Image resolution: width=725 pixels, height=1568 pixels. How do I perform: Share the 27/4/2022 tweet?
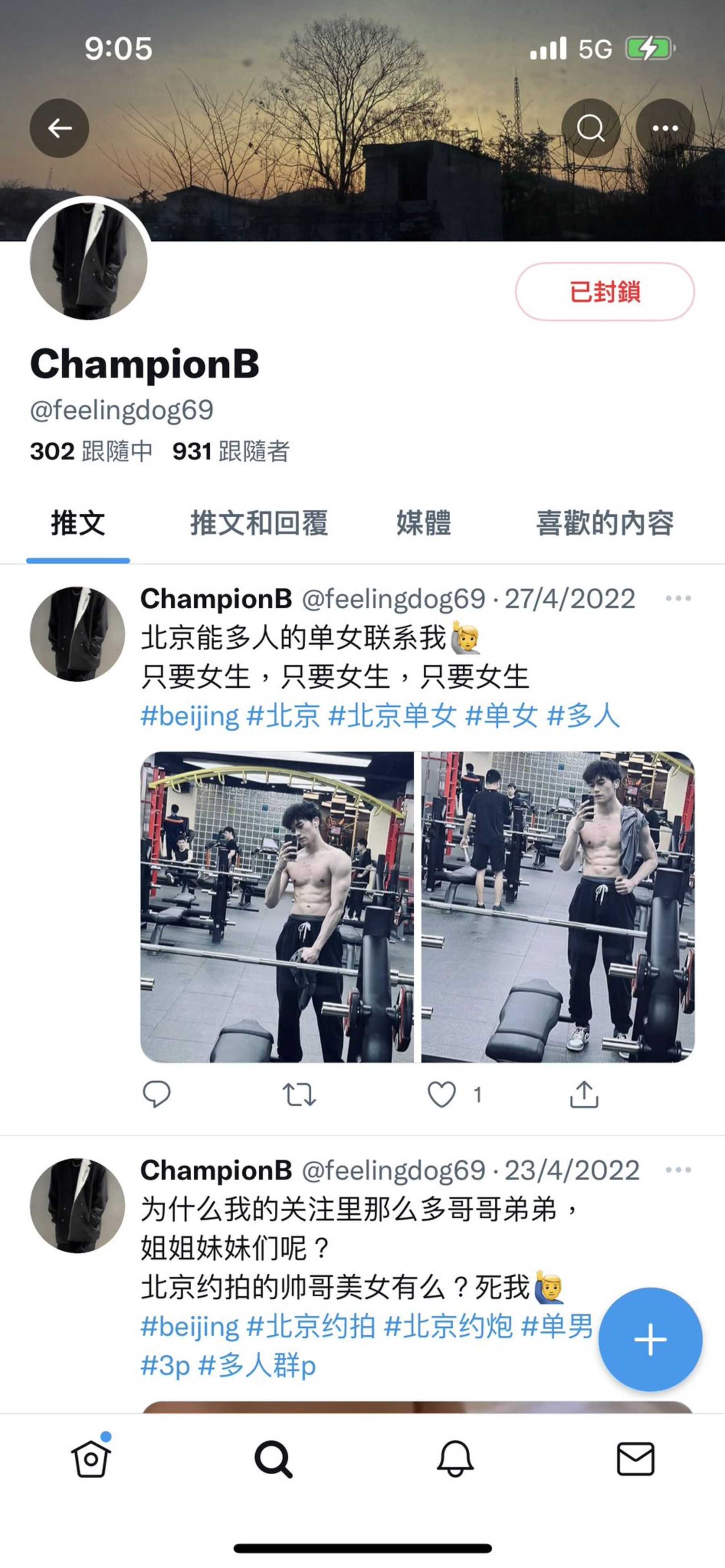584,1095
